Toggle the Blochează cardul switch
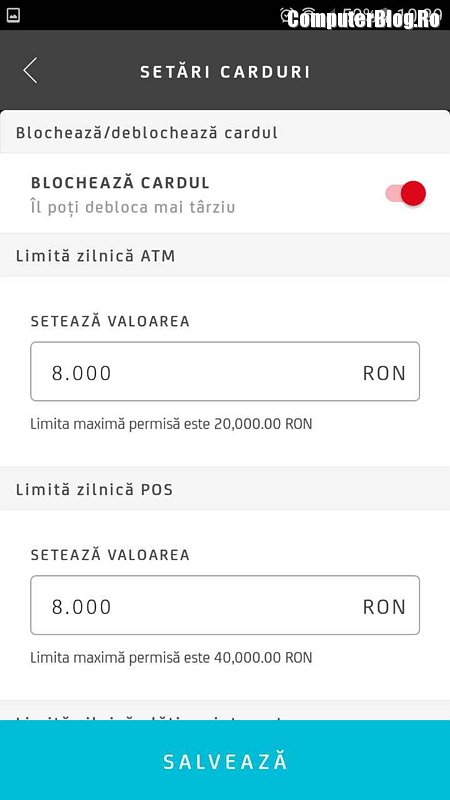 click(x=406, y=193)
